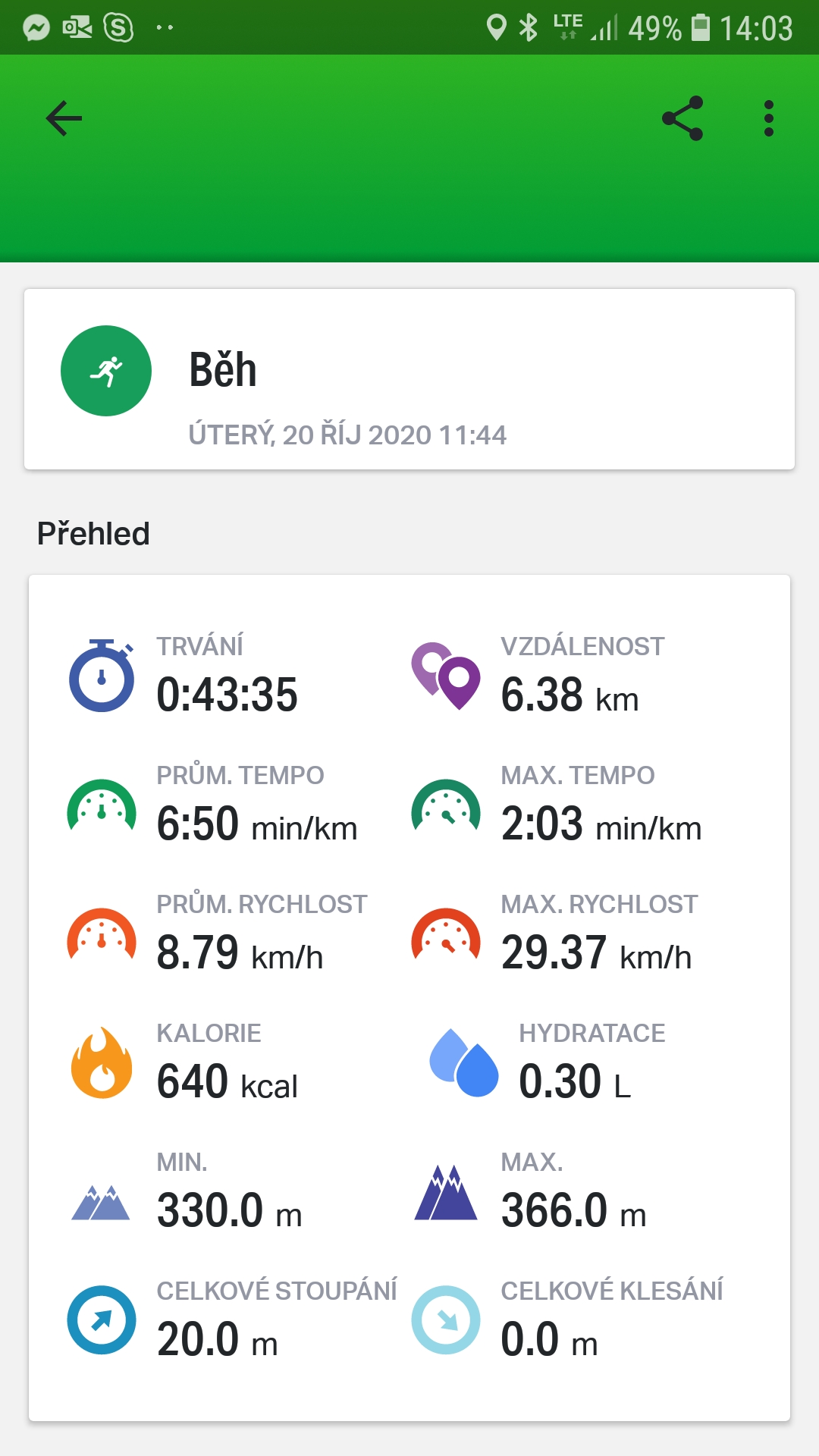Share this run activity
This screenshot has height=1456, width=819.
[x=682, y=118]
